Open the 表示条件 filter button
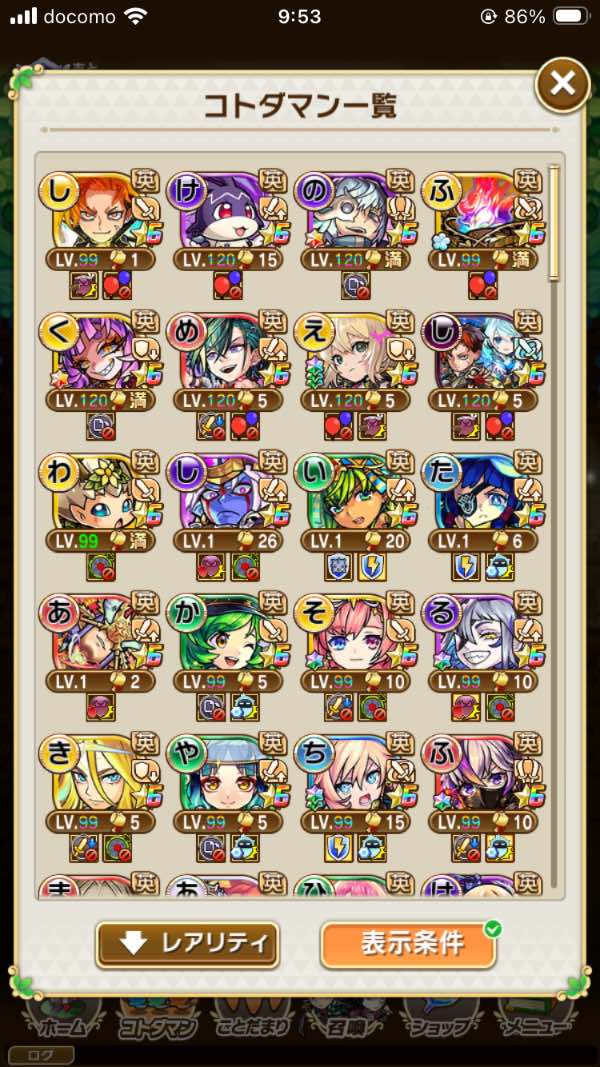The width and height of the screenshot is (600, 1067). 409,943
